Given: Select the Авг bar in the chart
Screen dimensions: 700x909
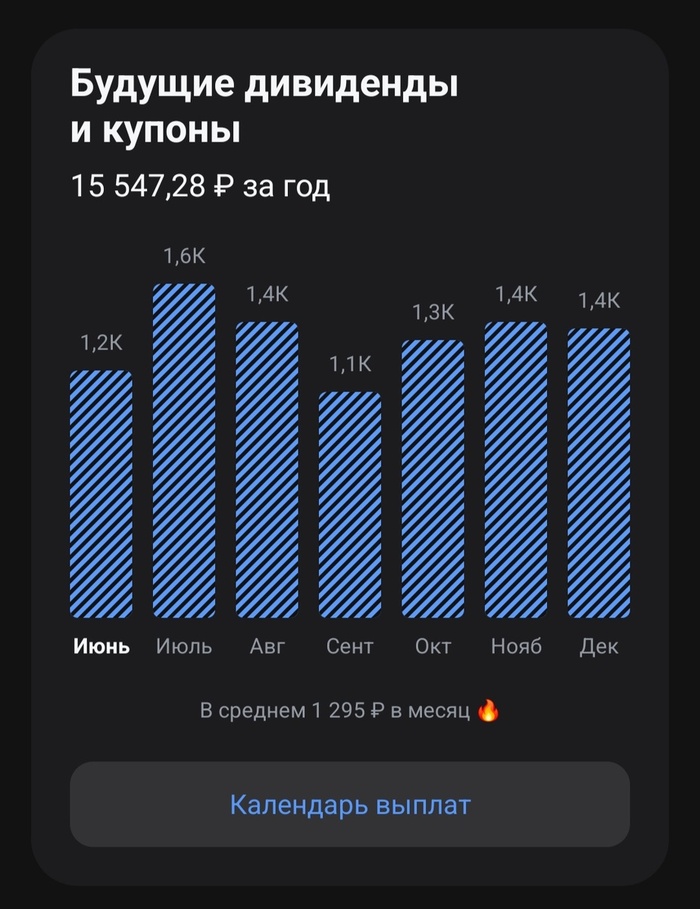Looking at the screenshot, I should click(x=267, y=470).
